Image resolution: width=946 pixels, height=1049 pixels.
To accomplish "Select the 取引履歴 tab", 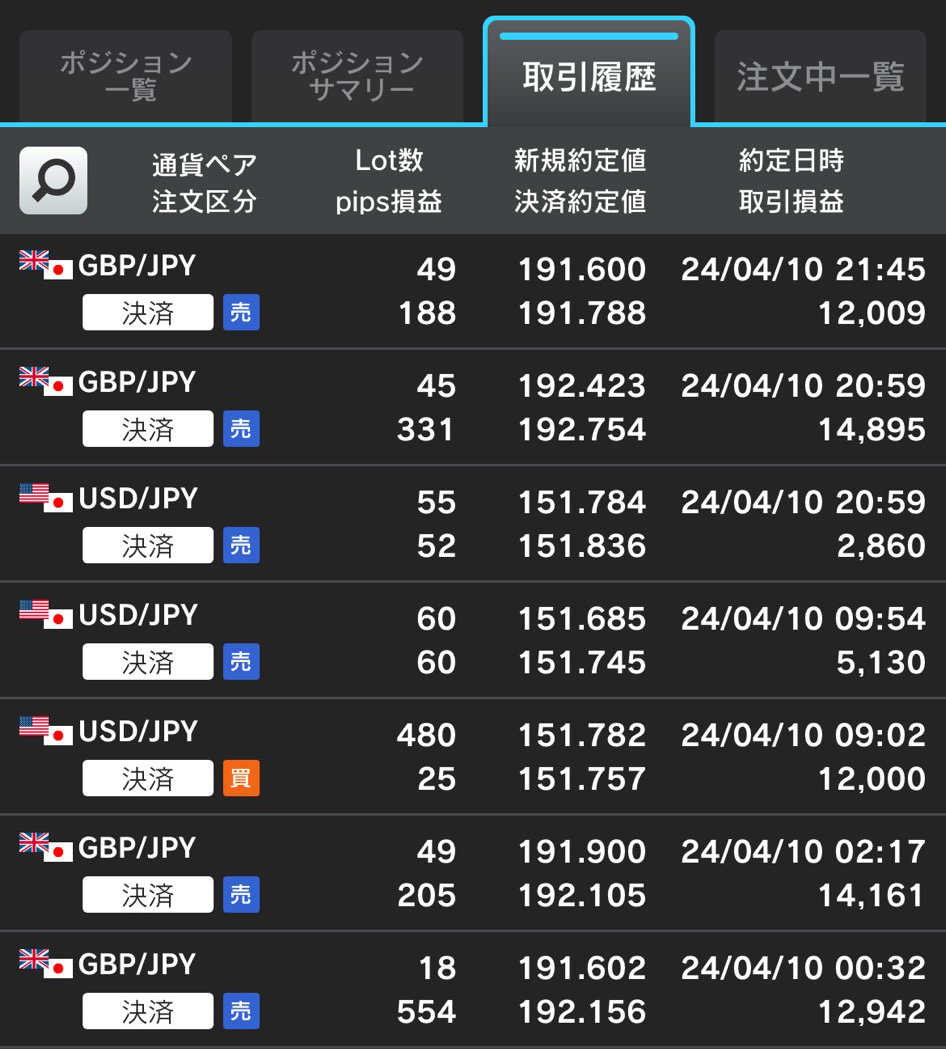I will click(x=589, y=77).
